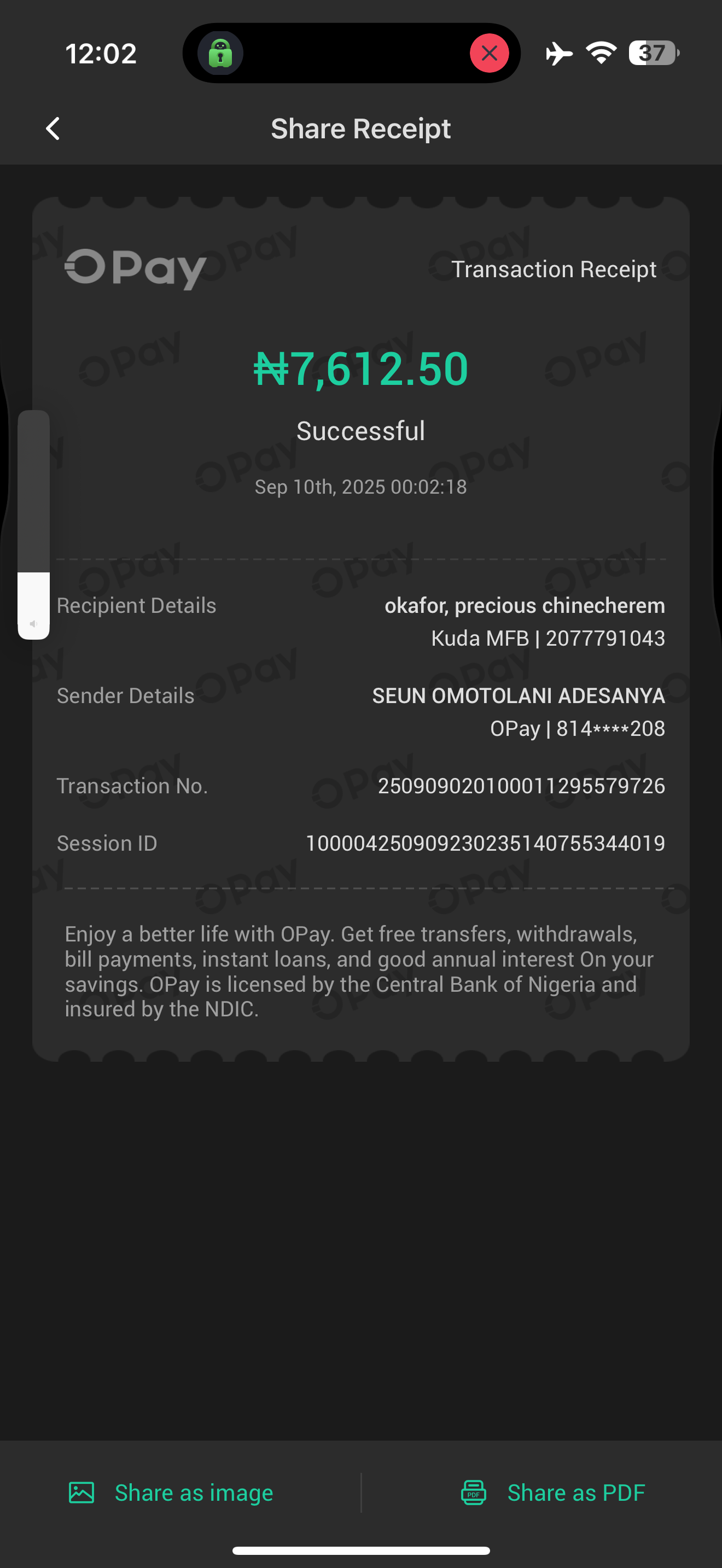
Task: Go back from Share Receipt
Action: click(x=53, y=128)
